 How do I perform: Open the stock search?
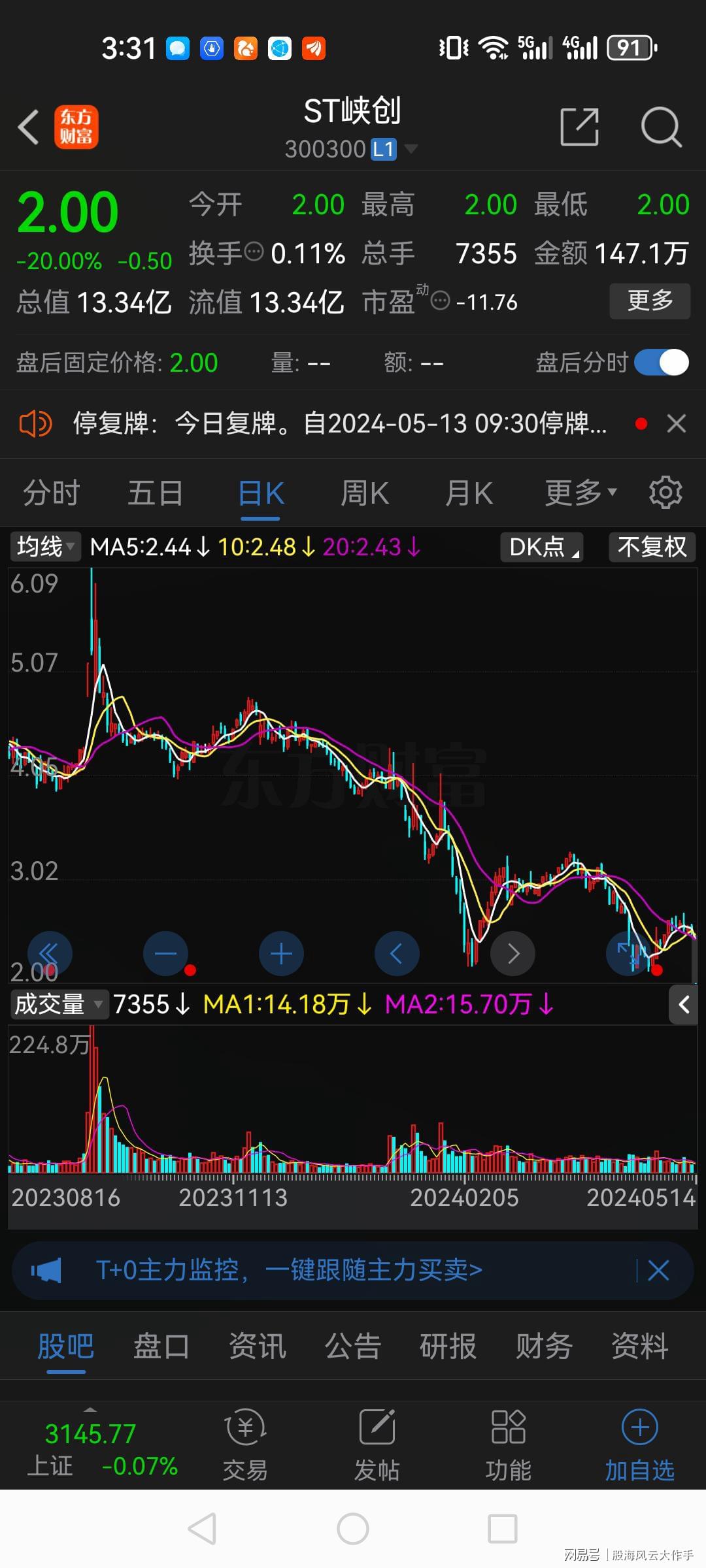(661, 127)
